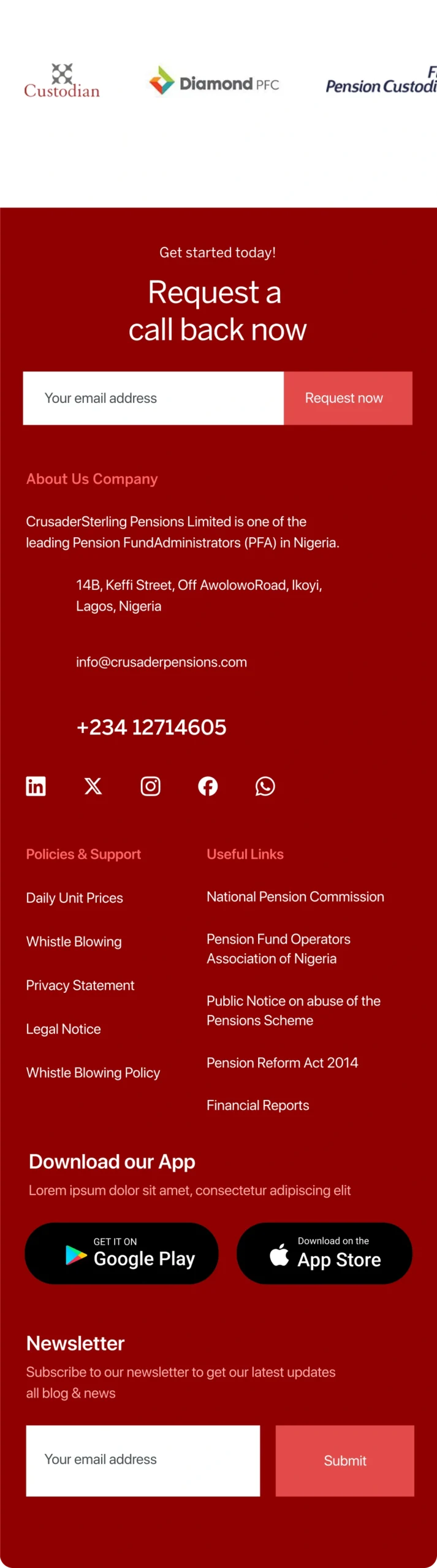Open the Legal Notice link

64,1029
